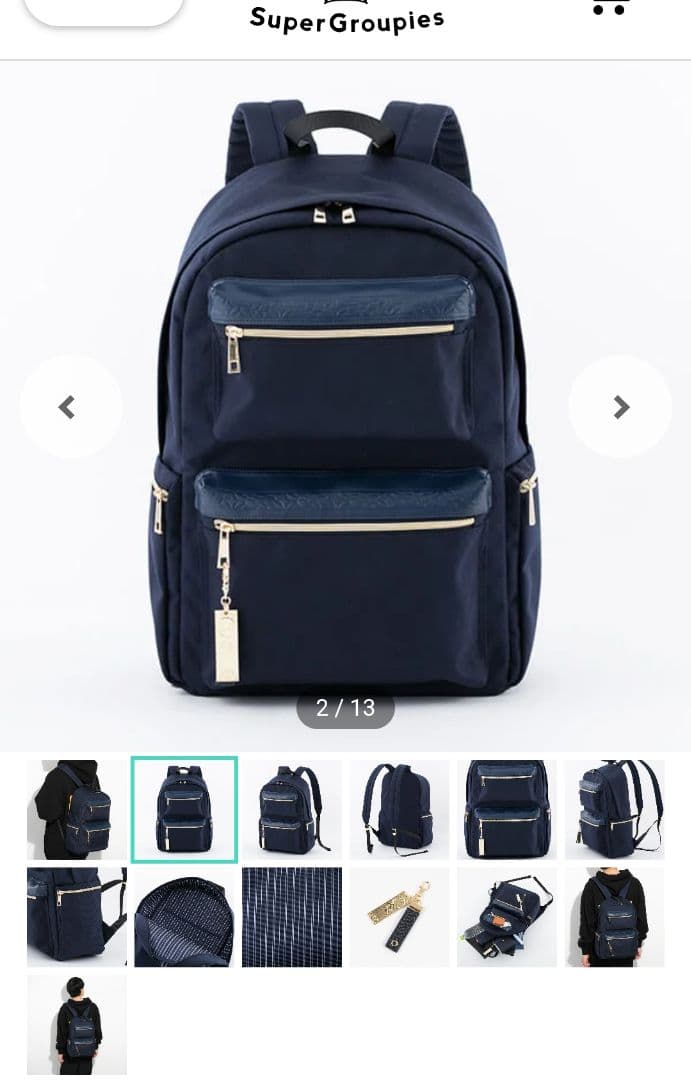
Task: Select the striped lining fabric thumbnail
Action: (x=292, y=917)
